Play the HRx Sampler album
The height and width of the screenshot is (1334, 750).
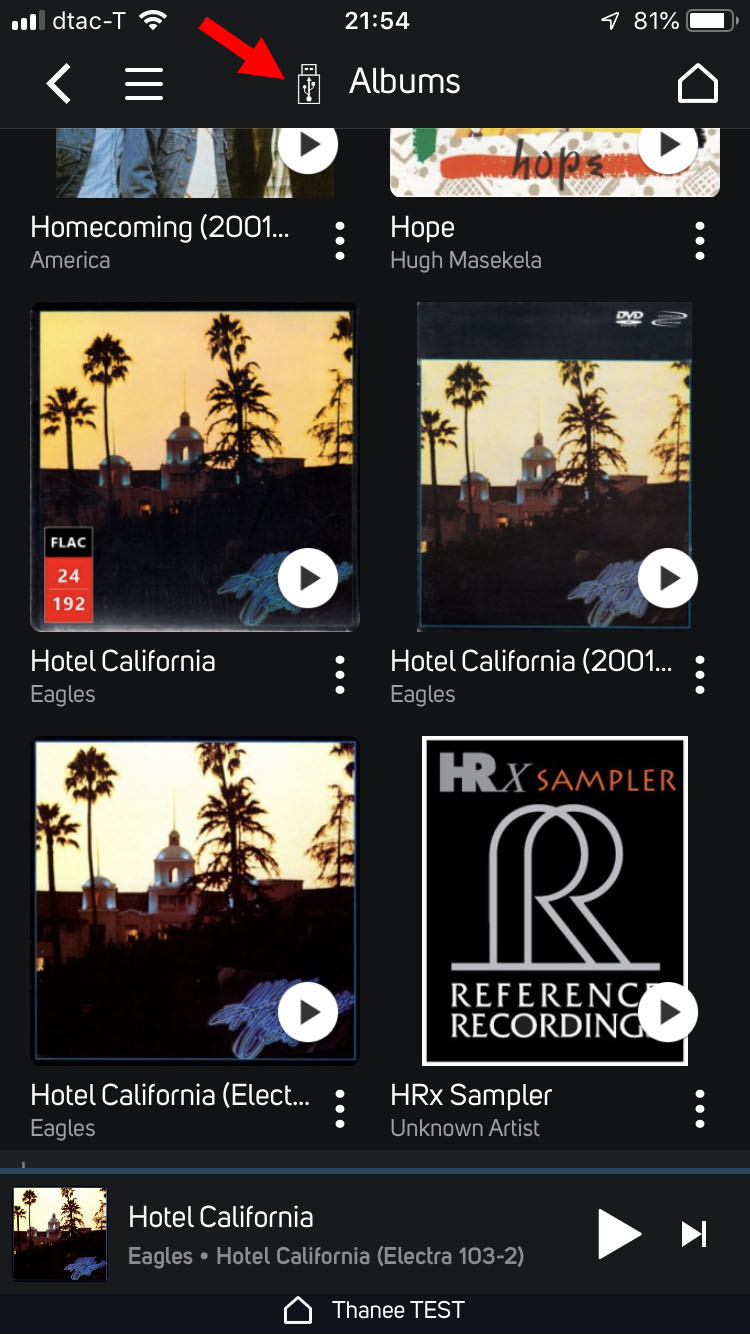click(667, 1012)
